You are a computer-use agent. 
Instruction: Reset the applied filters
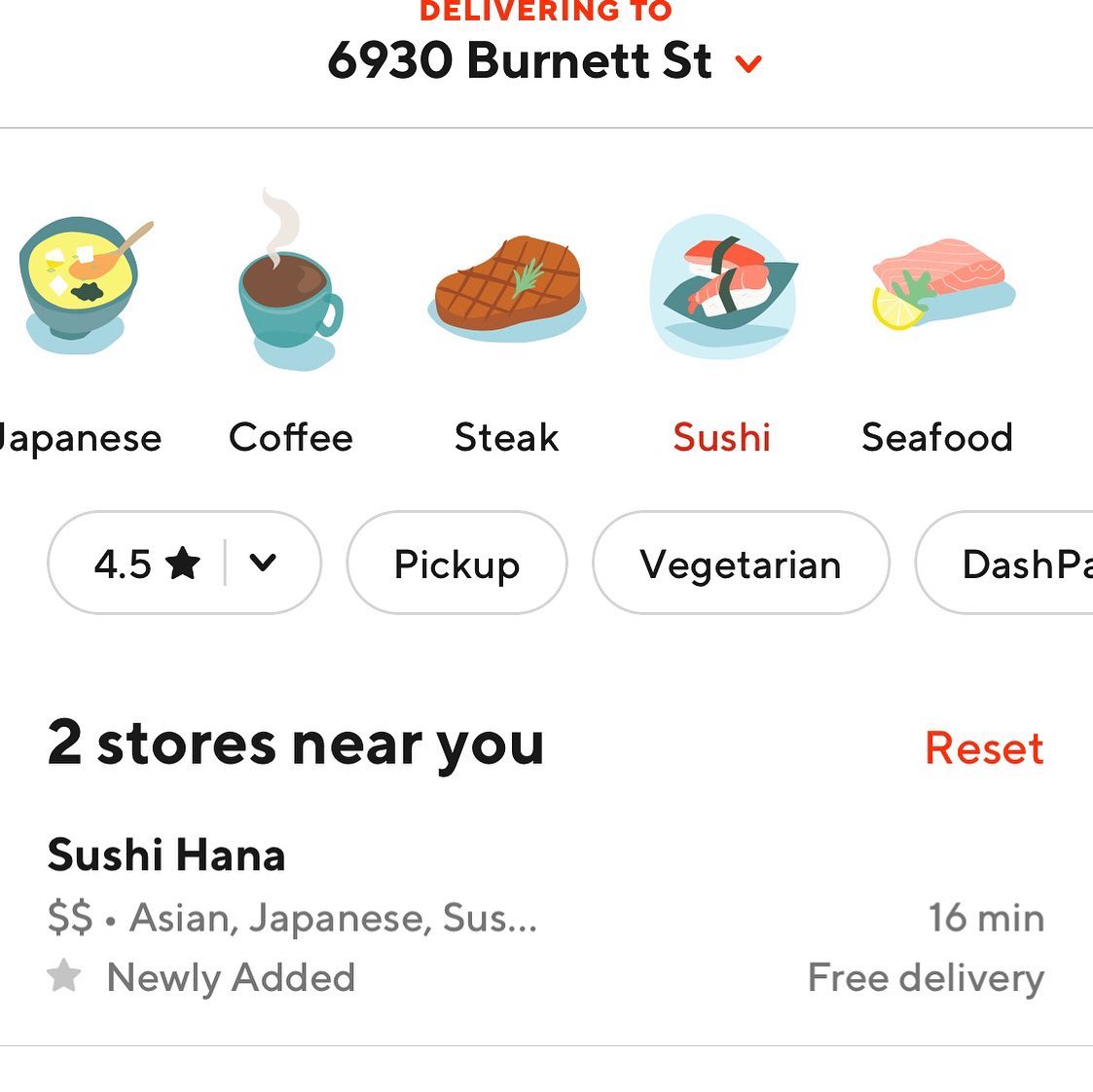[x=983, y=748]
